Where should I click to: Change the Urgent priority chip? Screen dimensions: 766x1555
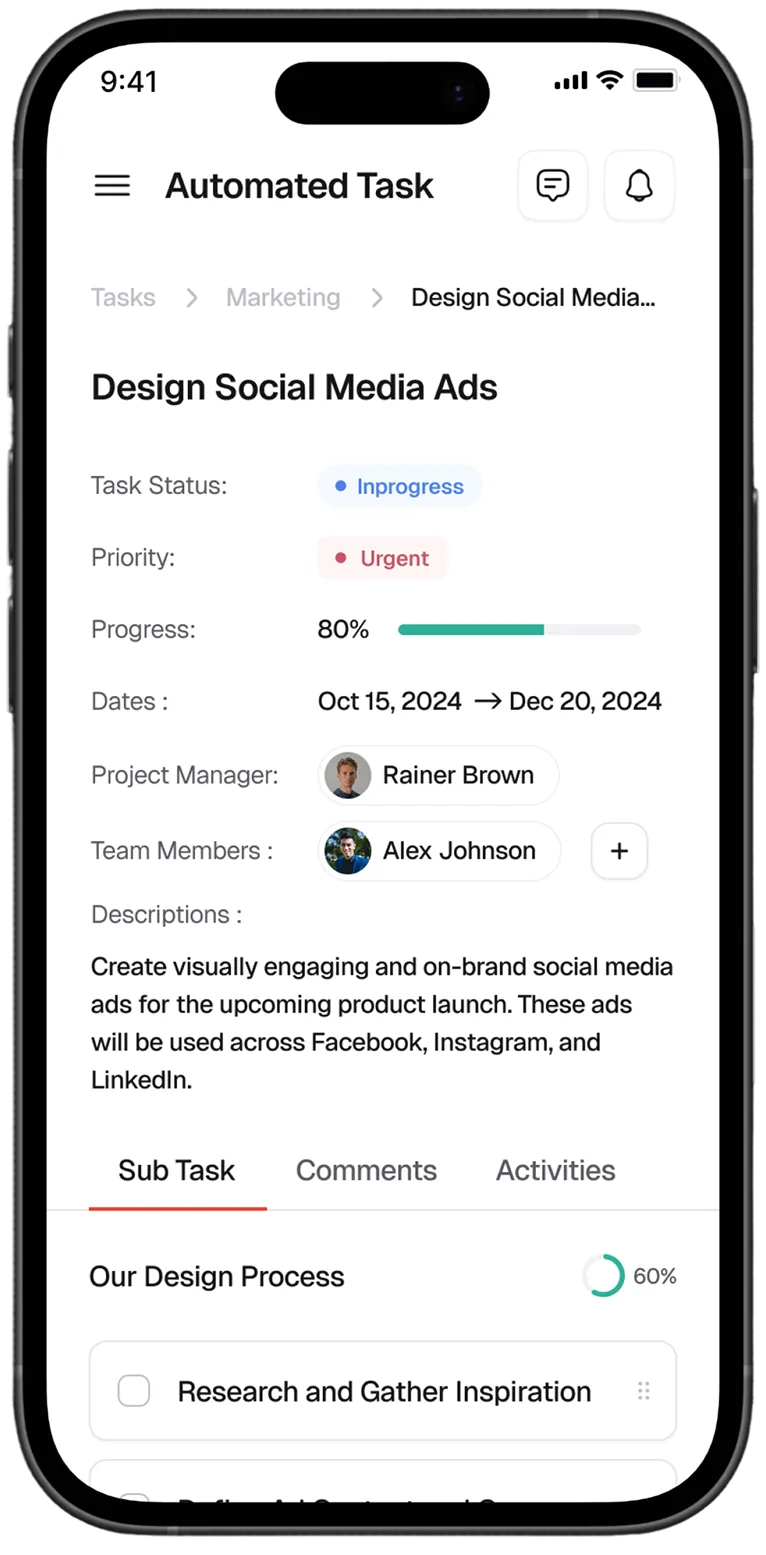[x=383, y=559]
